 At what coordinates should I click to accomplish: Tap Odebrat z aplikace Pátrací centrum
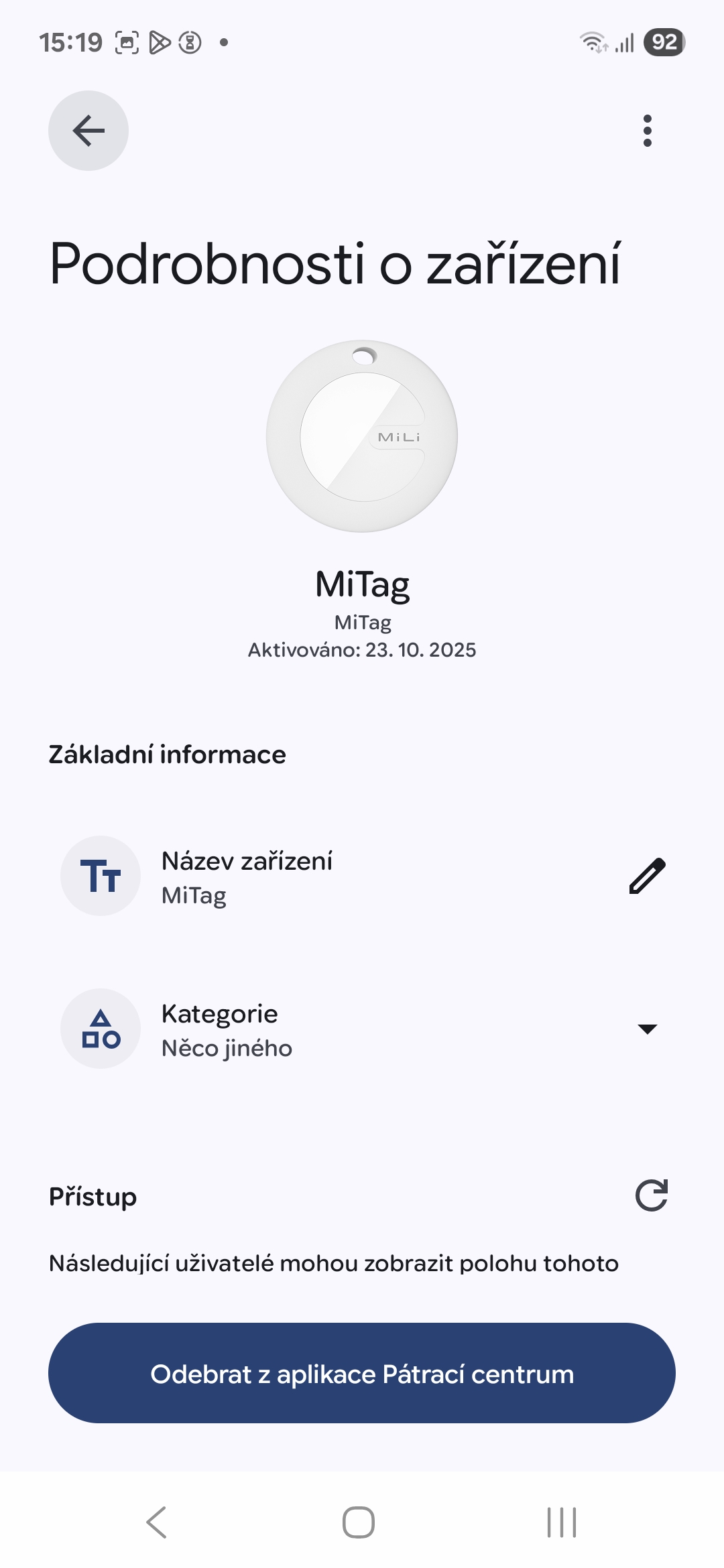click(x=362, y=1374)
